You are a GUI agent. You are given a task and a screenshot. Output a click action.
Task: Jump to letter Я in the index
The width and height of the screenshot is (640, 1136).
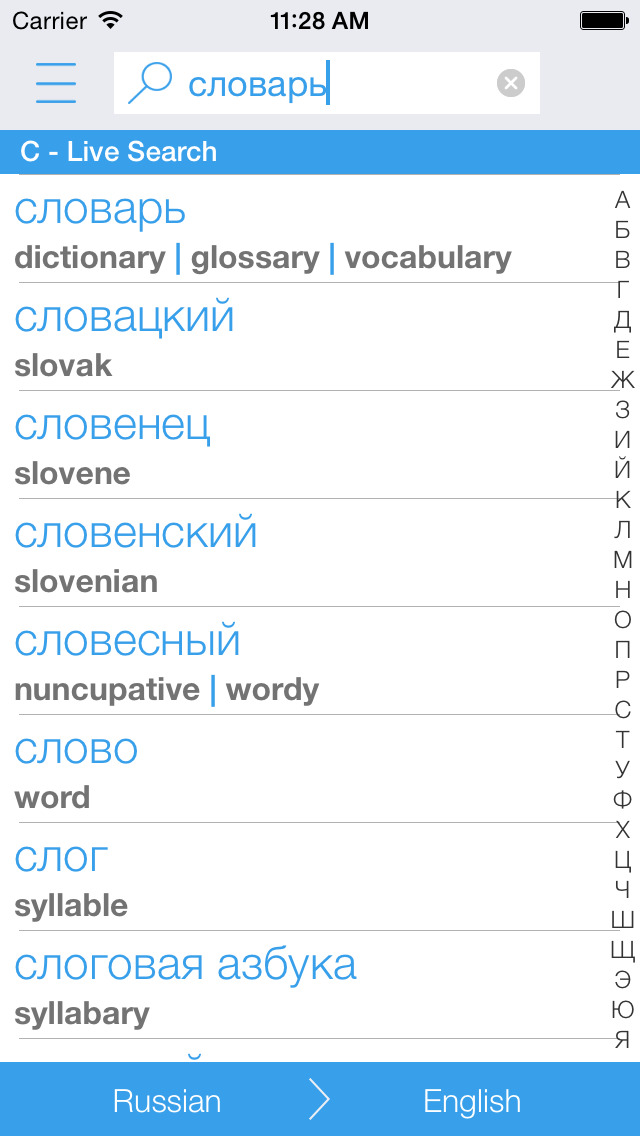point(622,1040)
